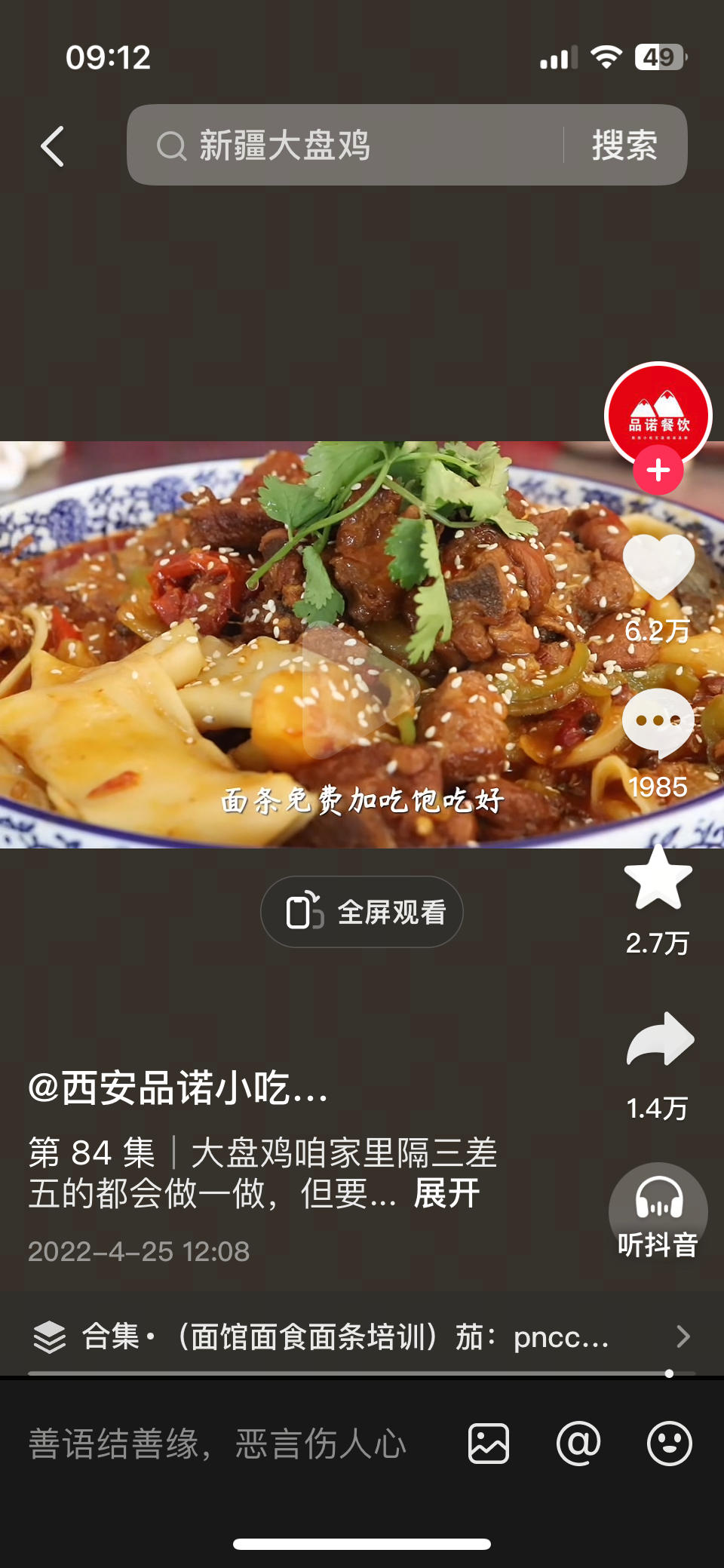Image resolution: width=724 pixels, height=1568 pixels.
Task: Mention someone with the @ icon
Action: [578, 1444]
